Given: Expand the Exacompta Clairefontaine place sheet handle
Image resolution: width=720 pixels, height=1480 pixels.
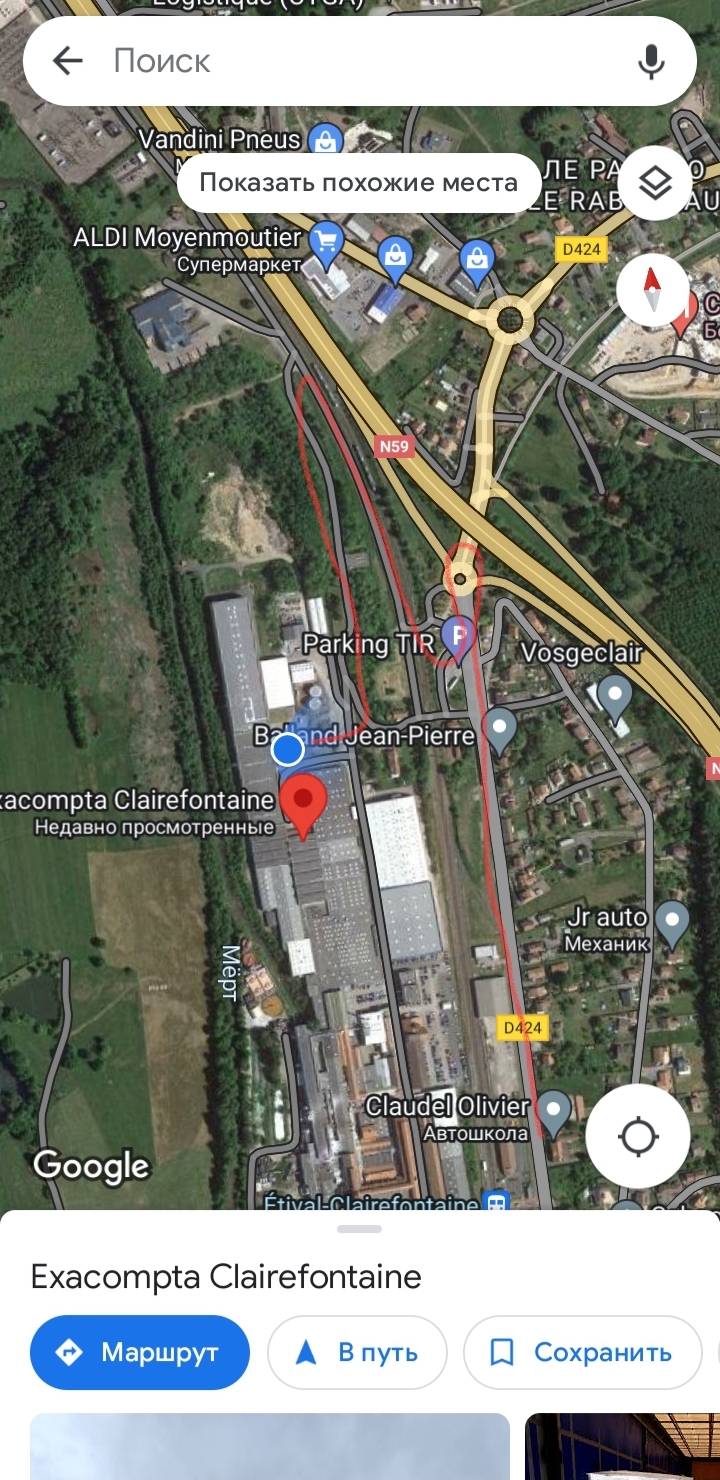Looking at the screenshot, I should [360, 1229].
